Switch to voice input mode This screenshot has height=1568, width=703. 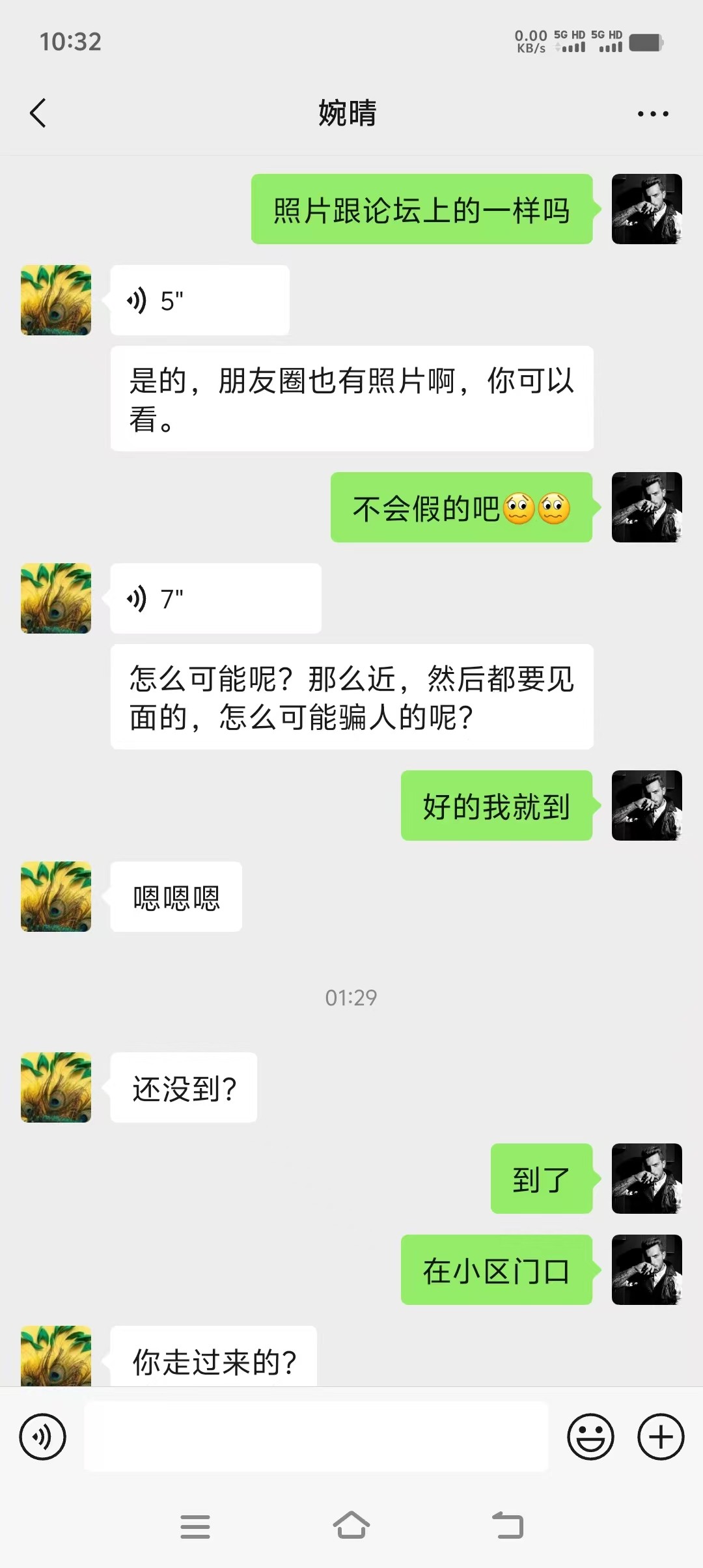point(43,1436)
